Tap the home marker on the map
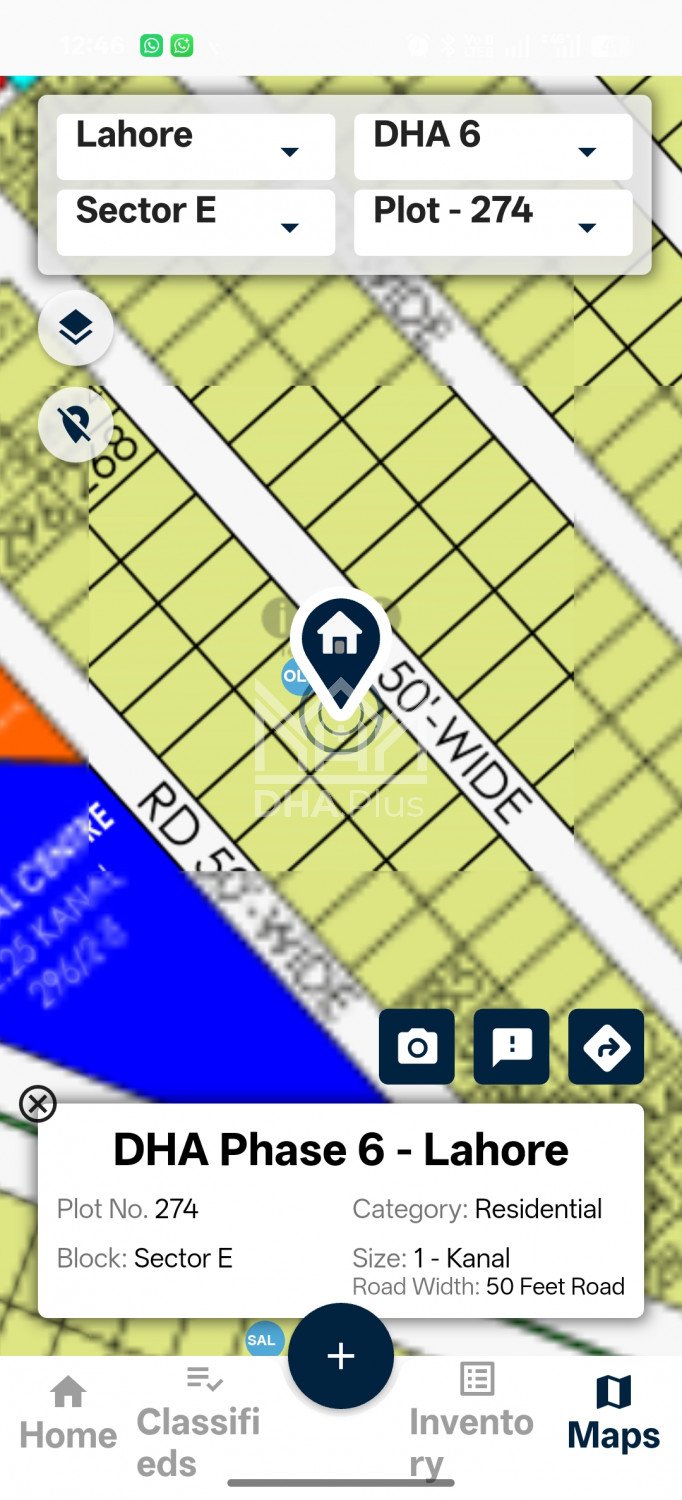Viewport: 682px width, 1500px height. (x=340, y=640)
